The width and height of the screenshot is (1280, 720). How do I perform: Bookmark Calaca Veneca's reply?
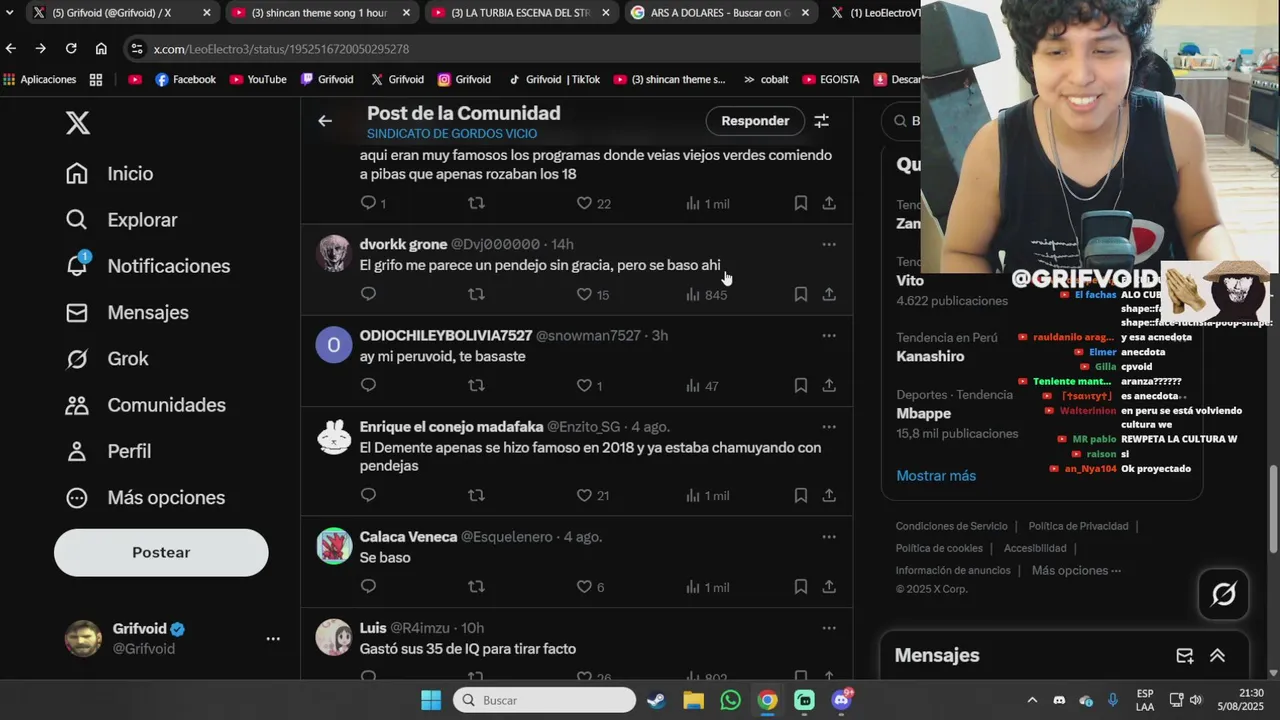tap(800, 587)
